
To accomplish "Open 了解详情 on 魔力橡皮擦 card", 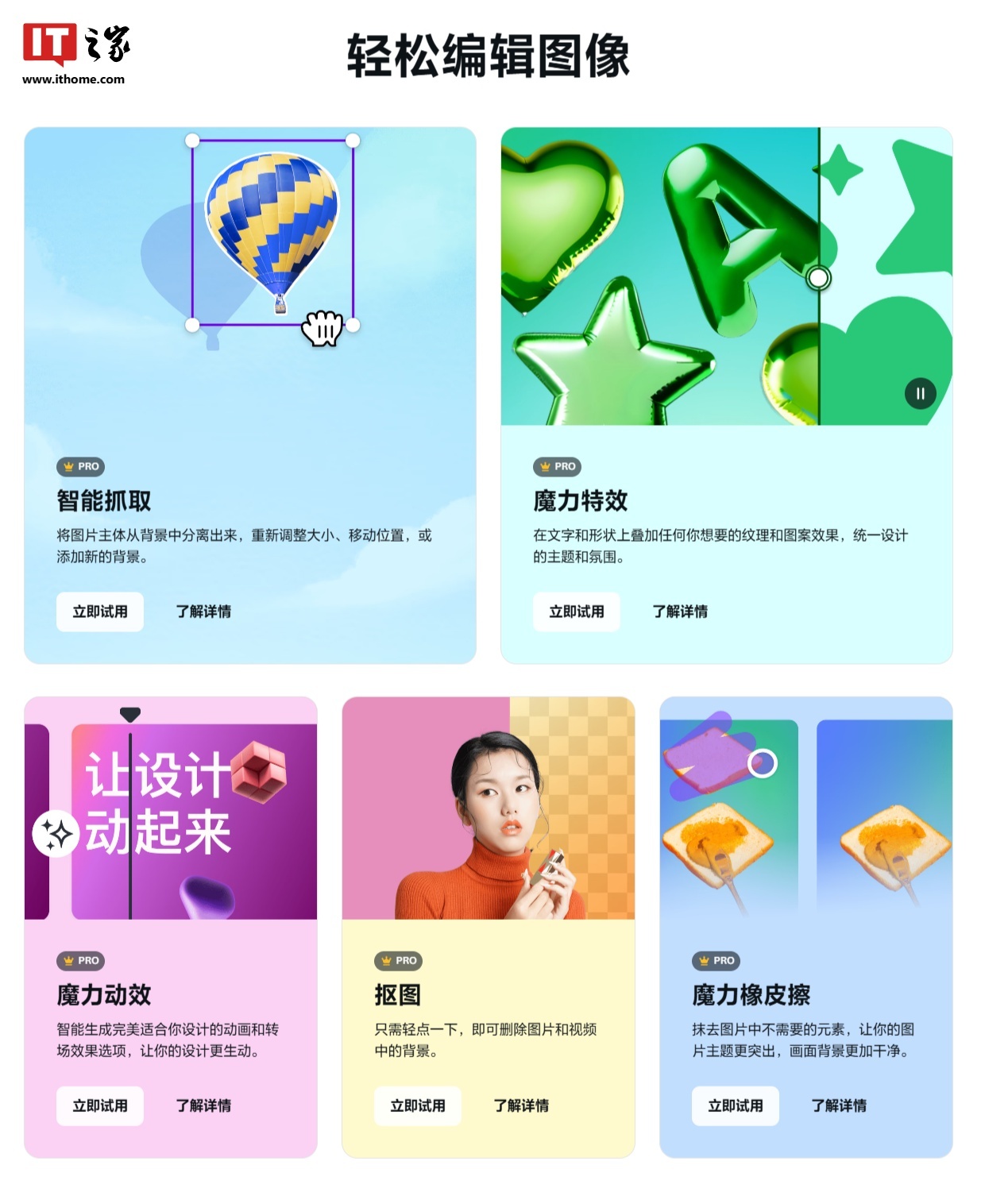I will [x=840, y=1106].
